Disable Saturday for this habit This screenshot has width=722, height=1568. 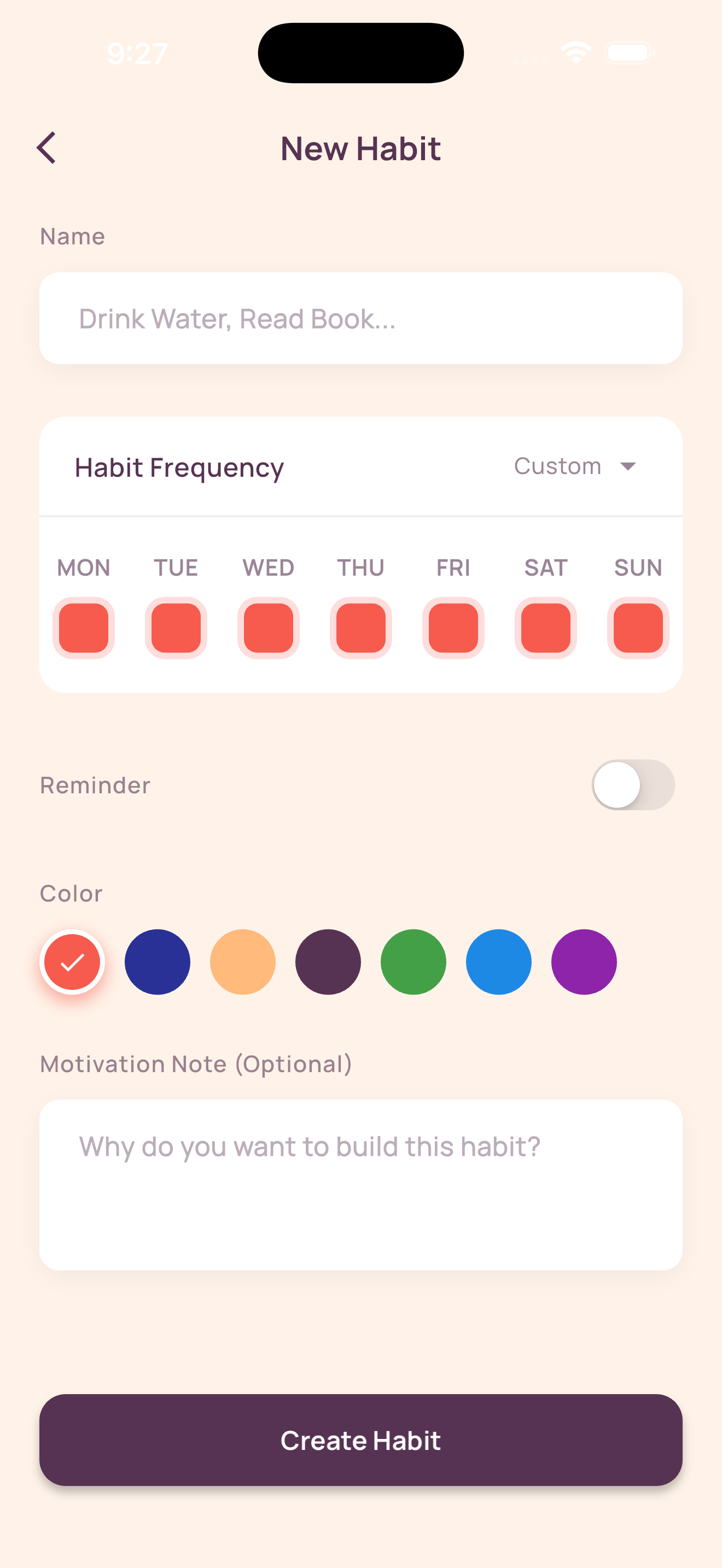pos(545,628)
